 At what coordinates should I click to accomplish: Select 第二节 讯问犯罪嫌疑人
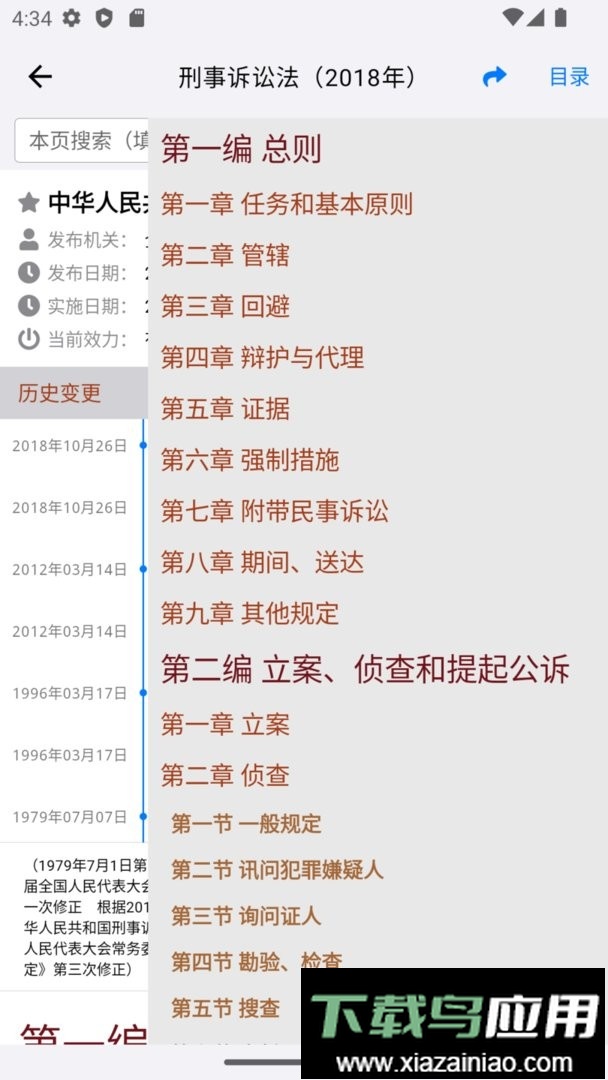(277, 870)
